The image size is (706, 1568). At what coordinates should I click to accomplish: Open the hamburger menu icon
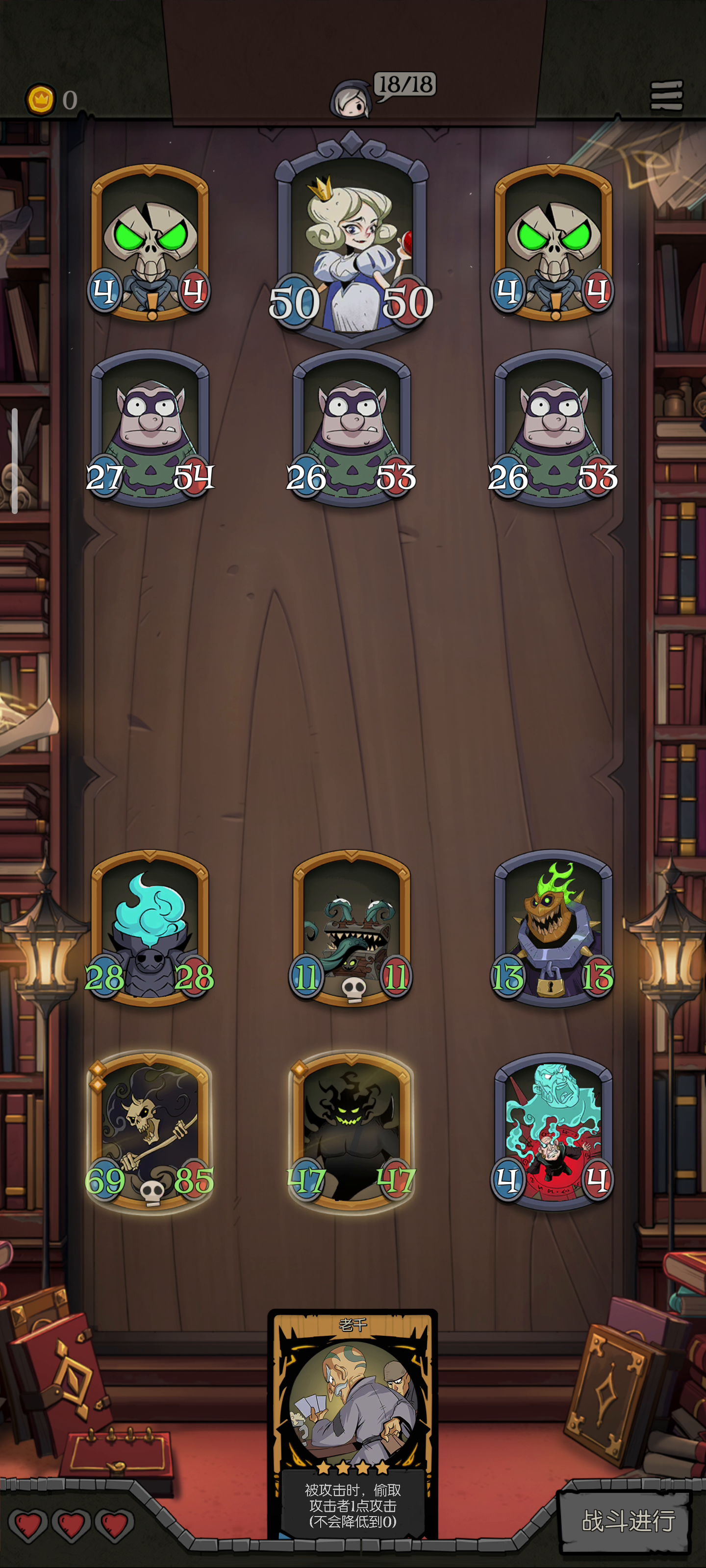pos(666,96)
